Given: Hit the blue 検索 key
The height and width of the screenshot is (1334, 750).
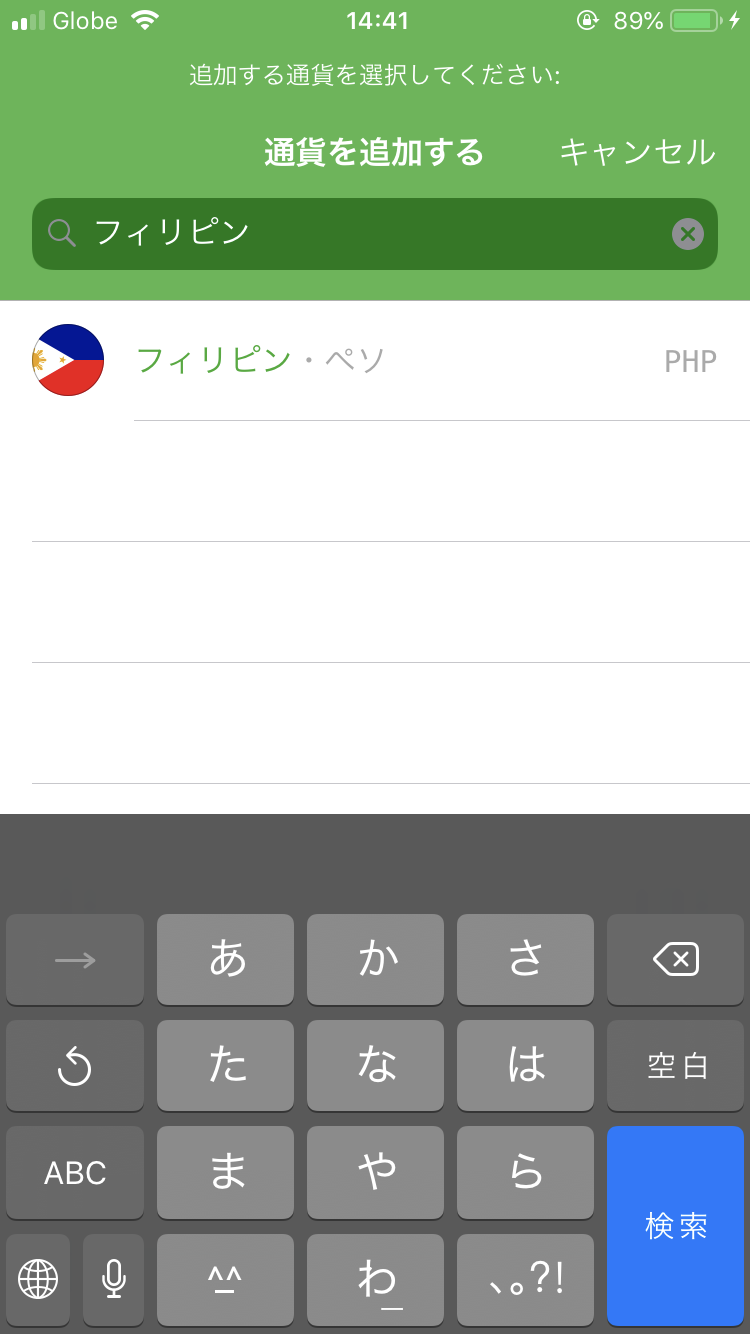Looking at the screenshot, I should click(x=676, y=1225).
